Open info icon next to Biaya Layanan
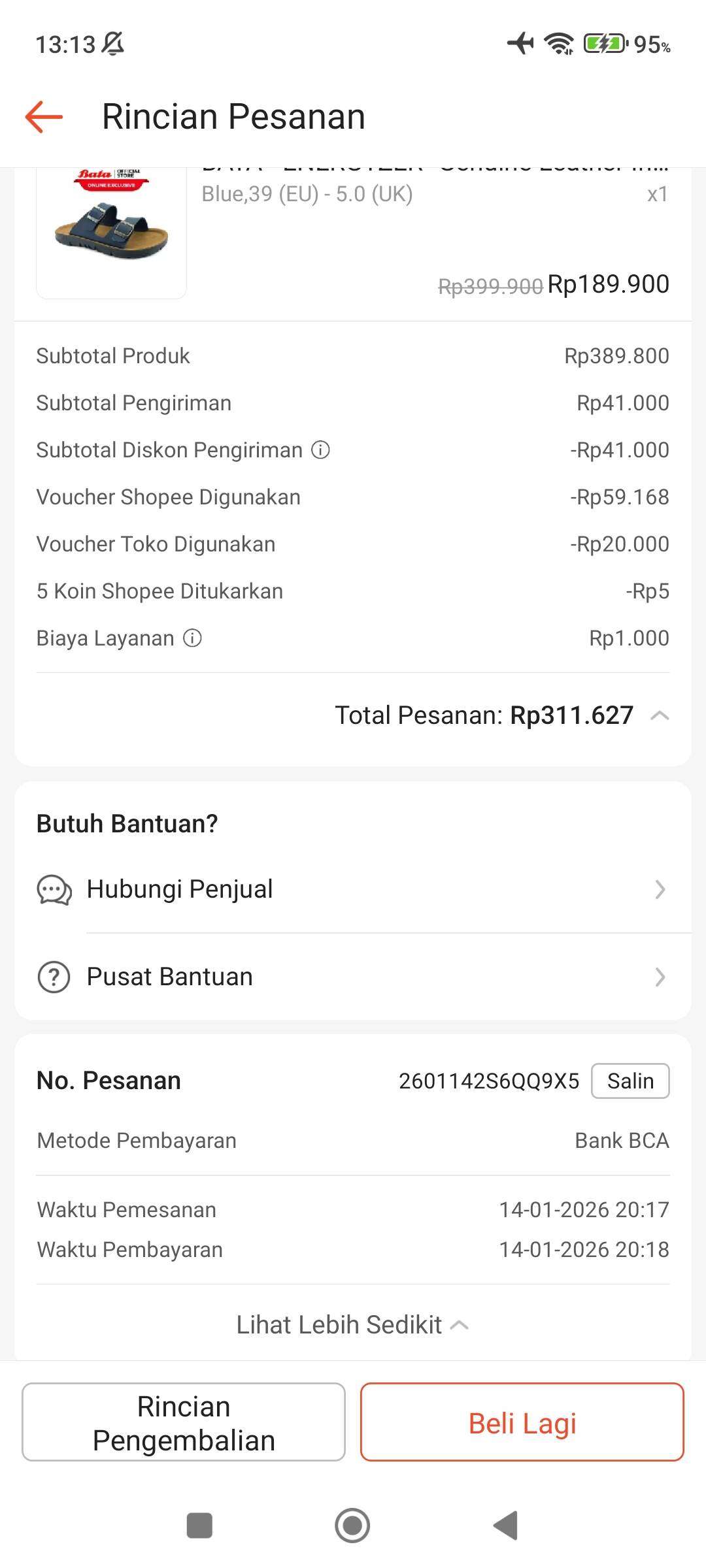 (192, 638)
